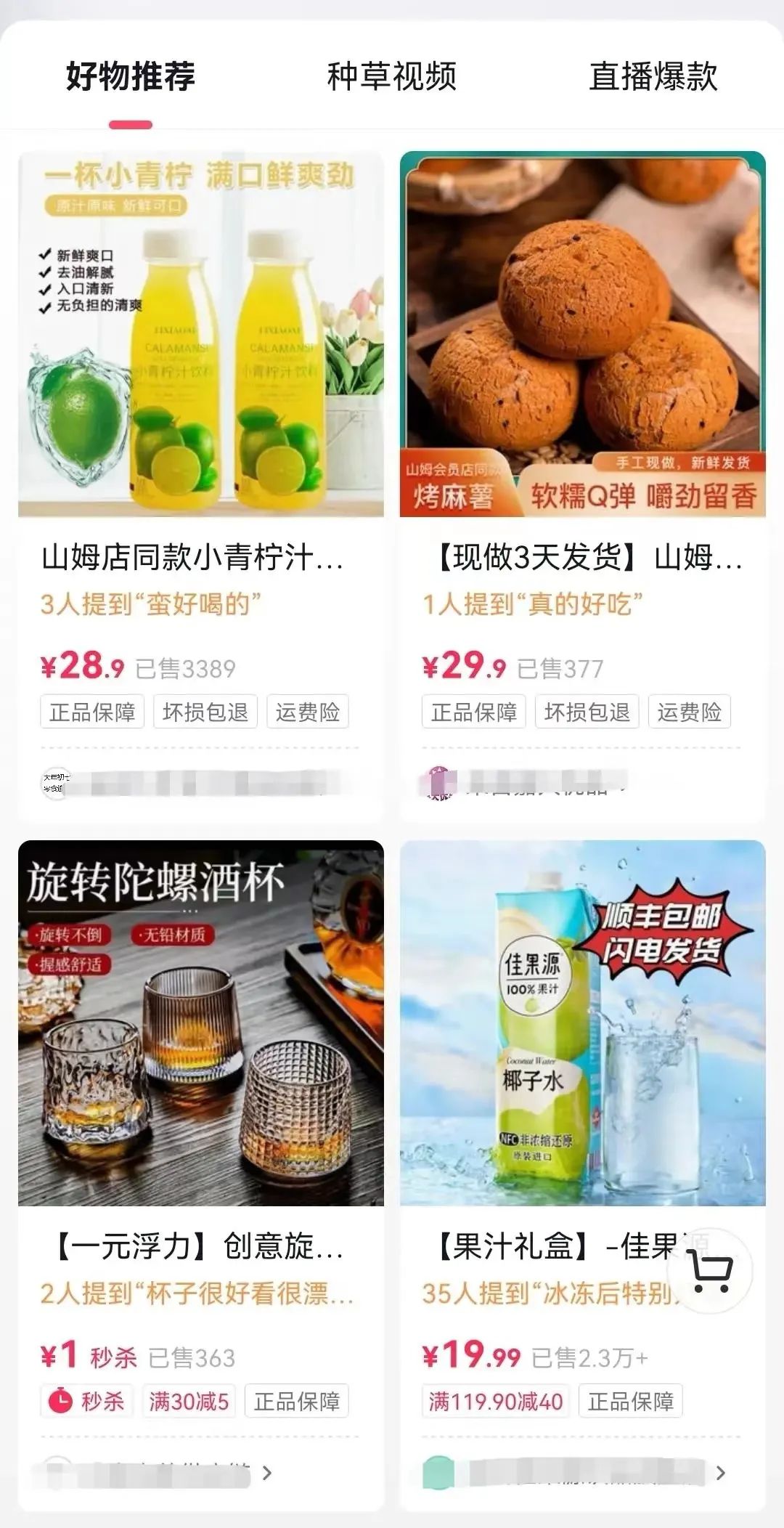Expand the spinning cup card shop chevron
Image resolution: width=784 pixels, height=1528 pixels.
click(x=270, y=1471)
